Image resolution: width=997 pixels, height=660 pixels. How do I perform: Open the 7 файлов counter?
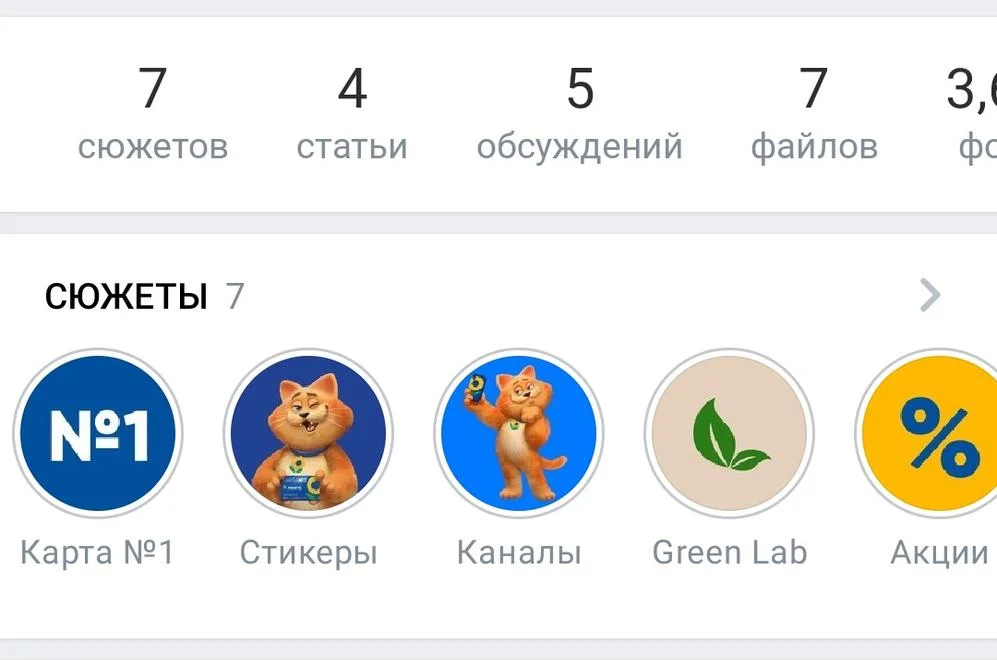coord(814,115)
